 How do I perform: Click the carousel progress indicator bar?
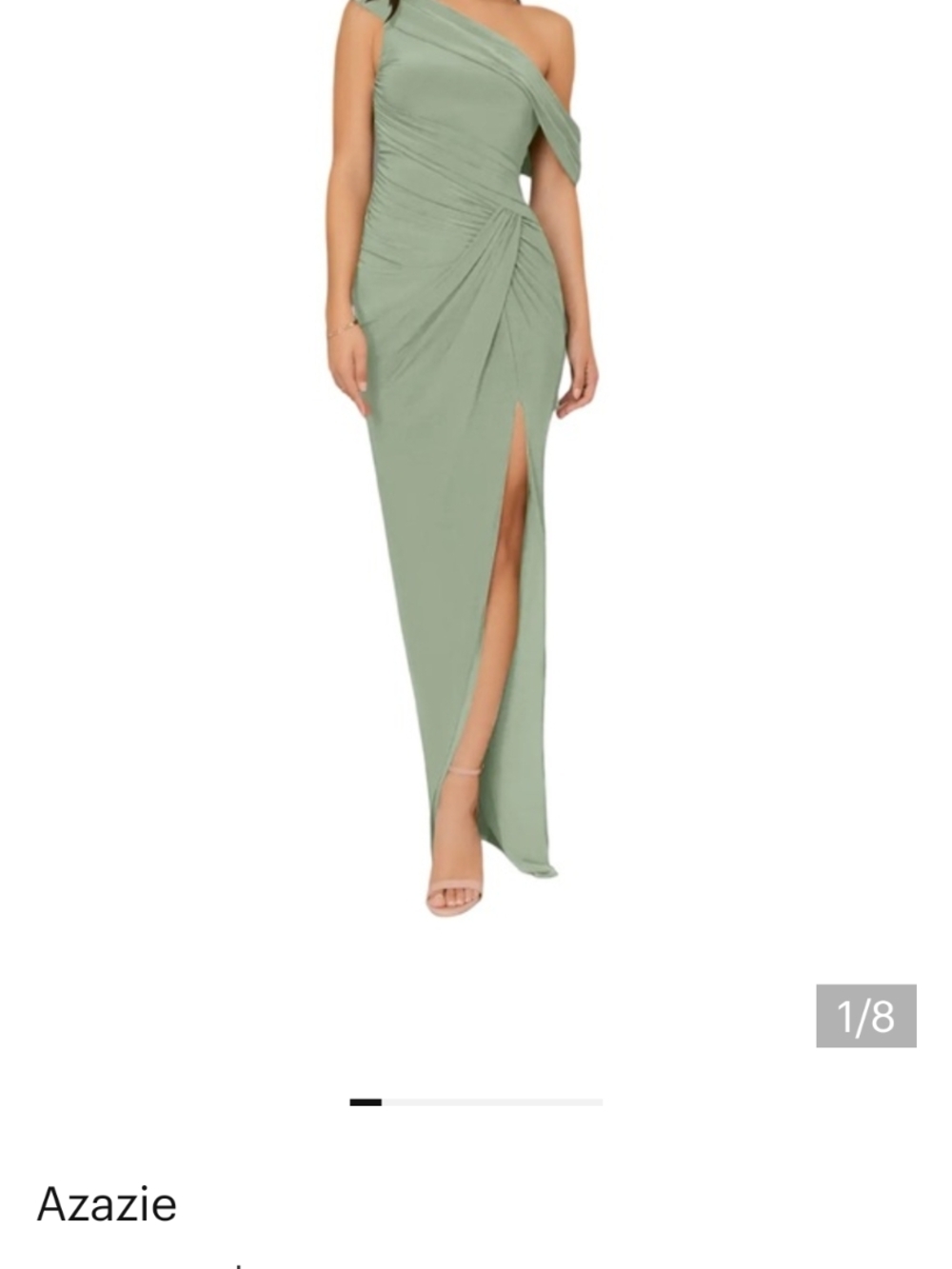pos(476,1103)
